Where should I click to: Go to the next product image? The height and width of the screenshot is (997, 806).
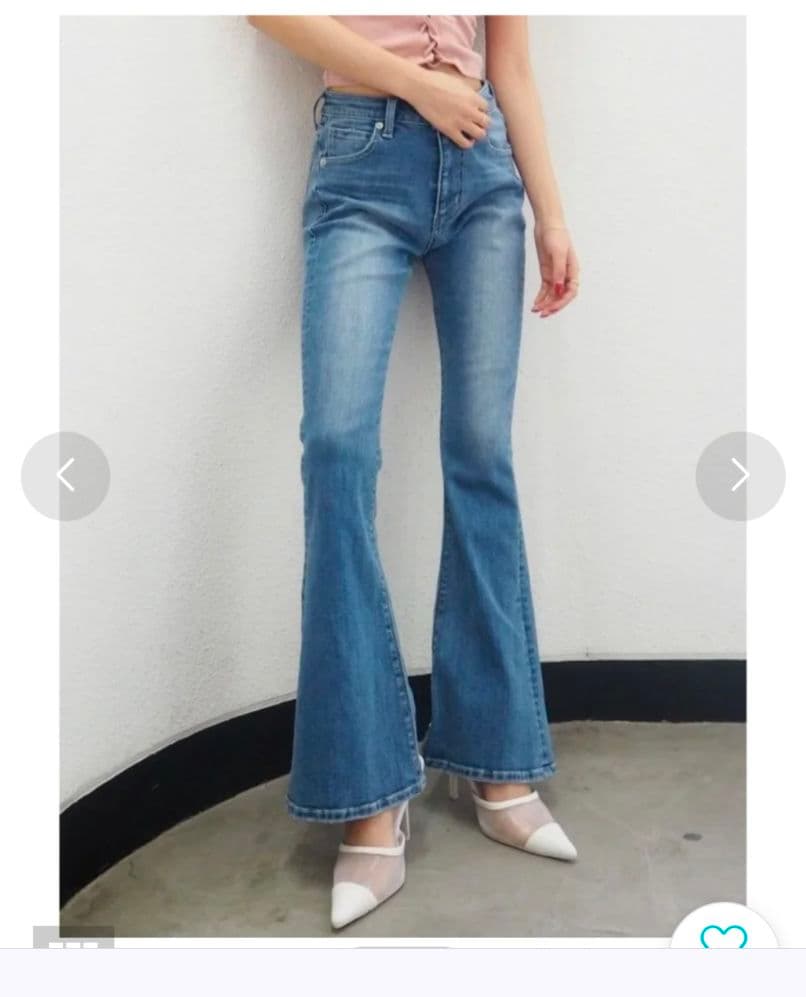[x=740, y=476]
